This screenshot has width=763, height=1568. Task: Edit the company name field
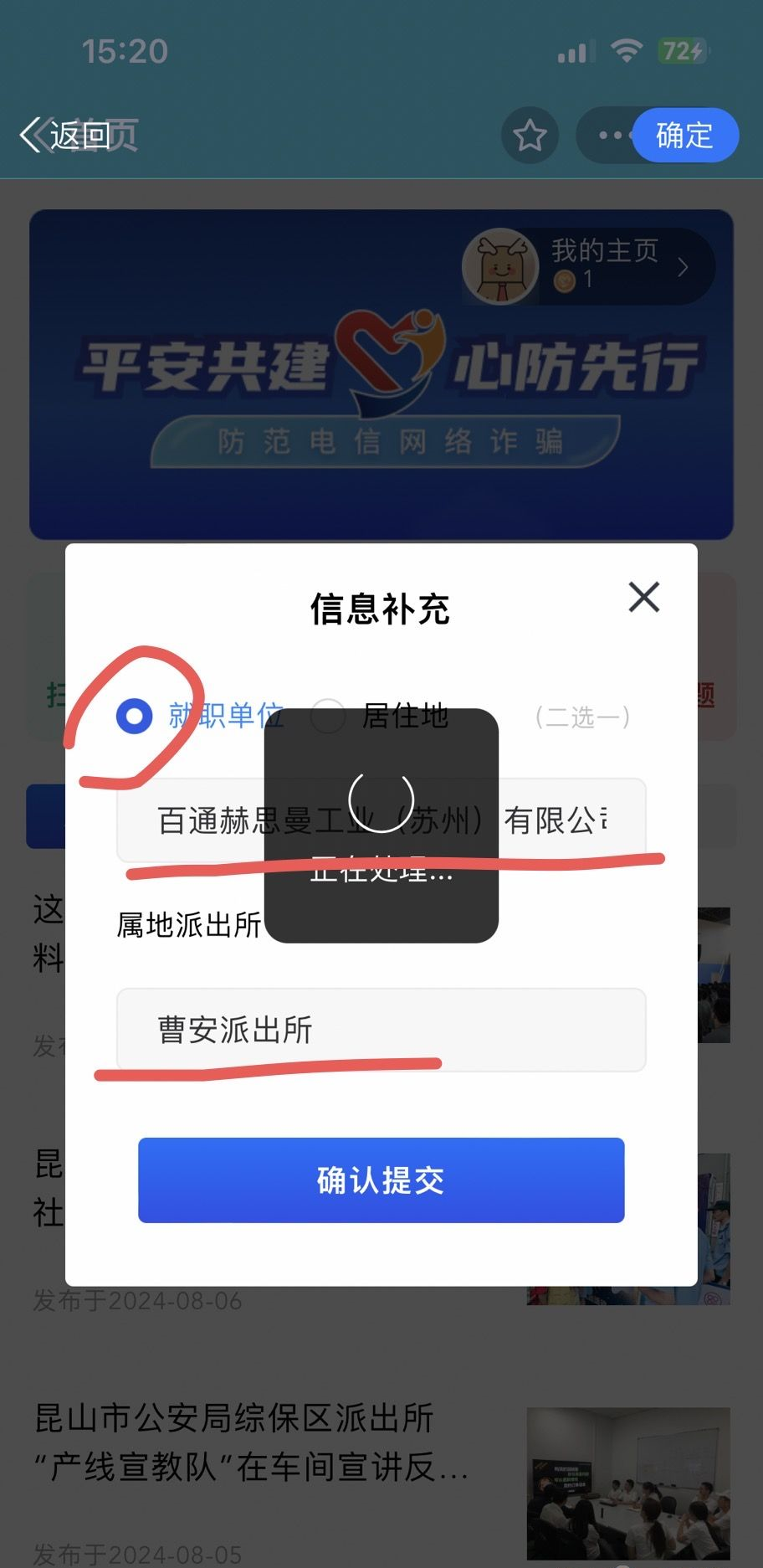coord(381,820)
